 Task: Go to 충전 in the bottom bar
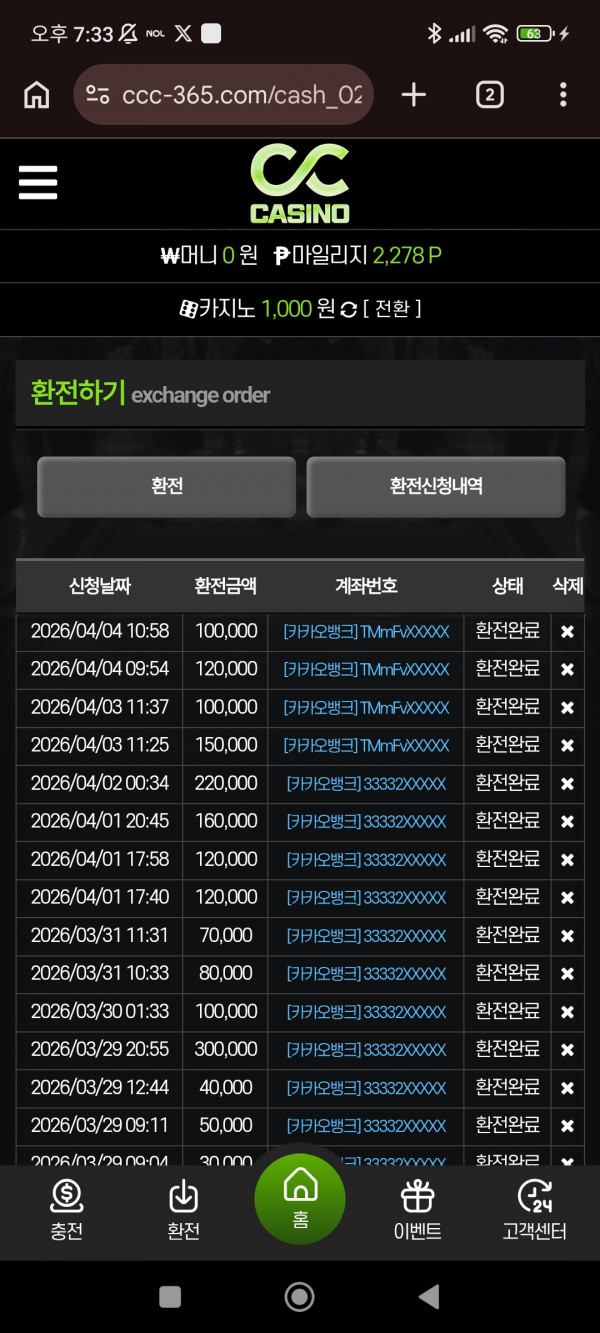pos(66,1209)
